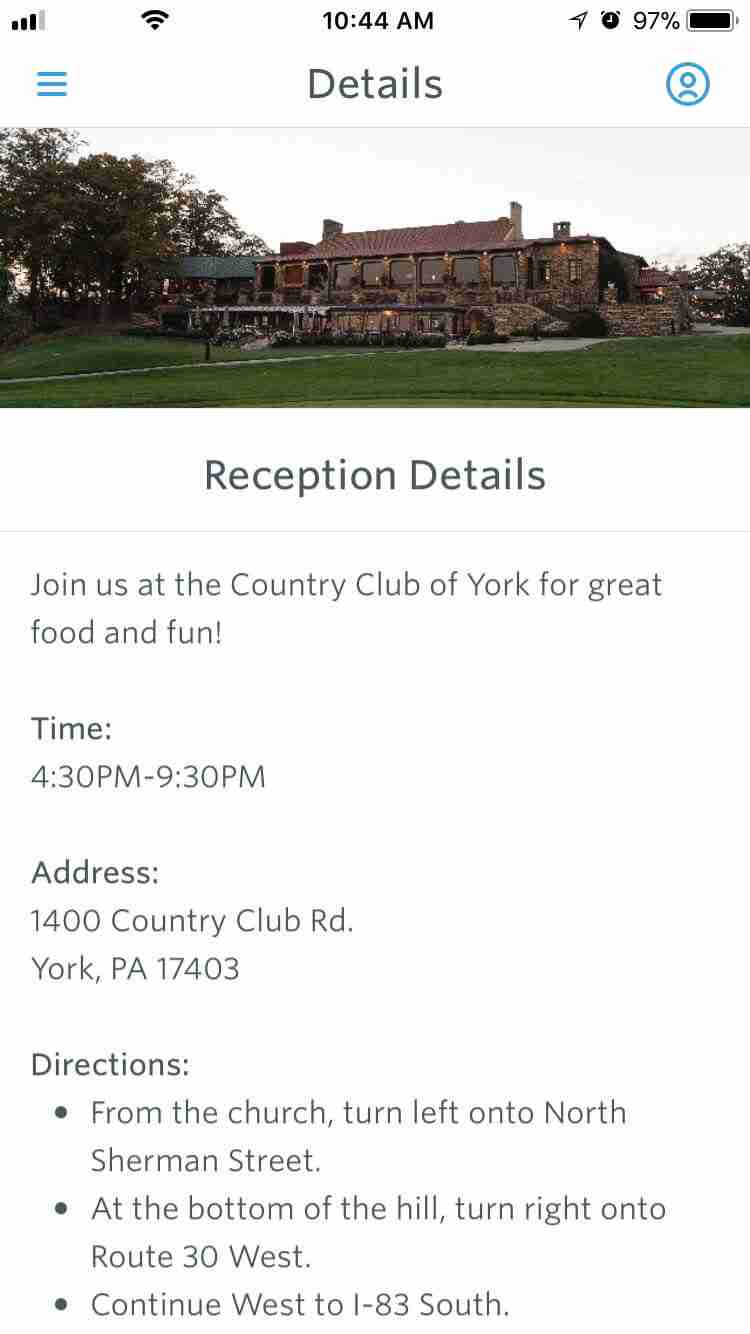Screen dimensions: 750x1334
Task: Open the user profile icon
Action: (x=687, y=85)
